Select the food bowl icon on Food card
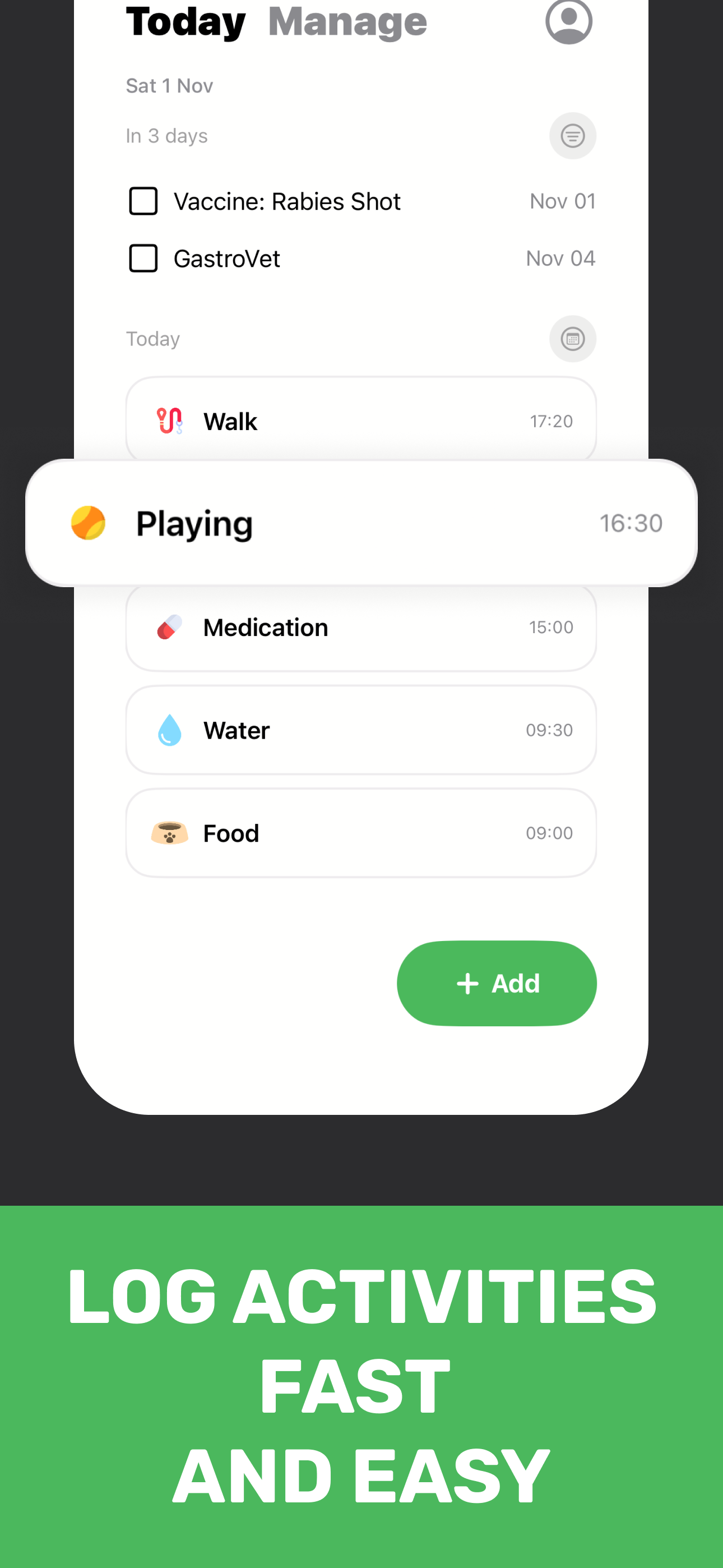723x1568 pixels. point(169,833)
